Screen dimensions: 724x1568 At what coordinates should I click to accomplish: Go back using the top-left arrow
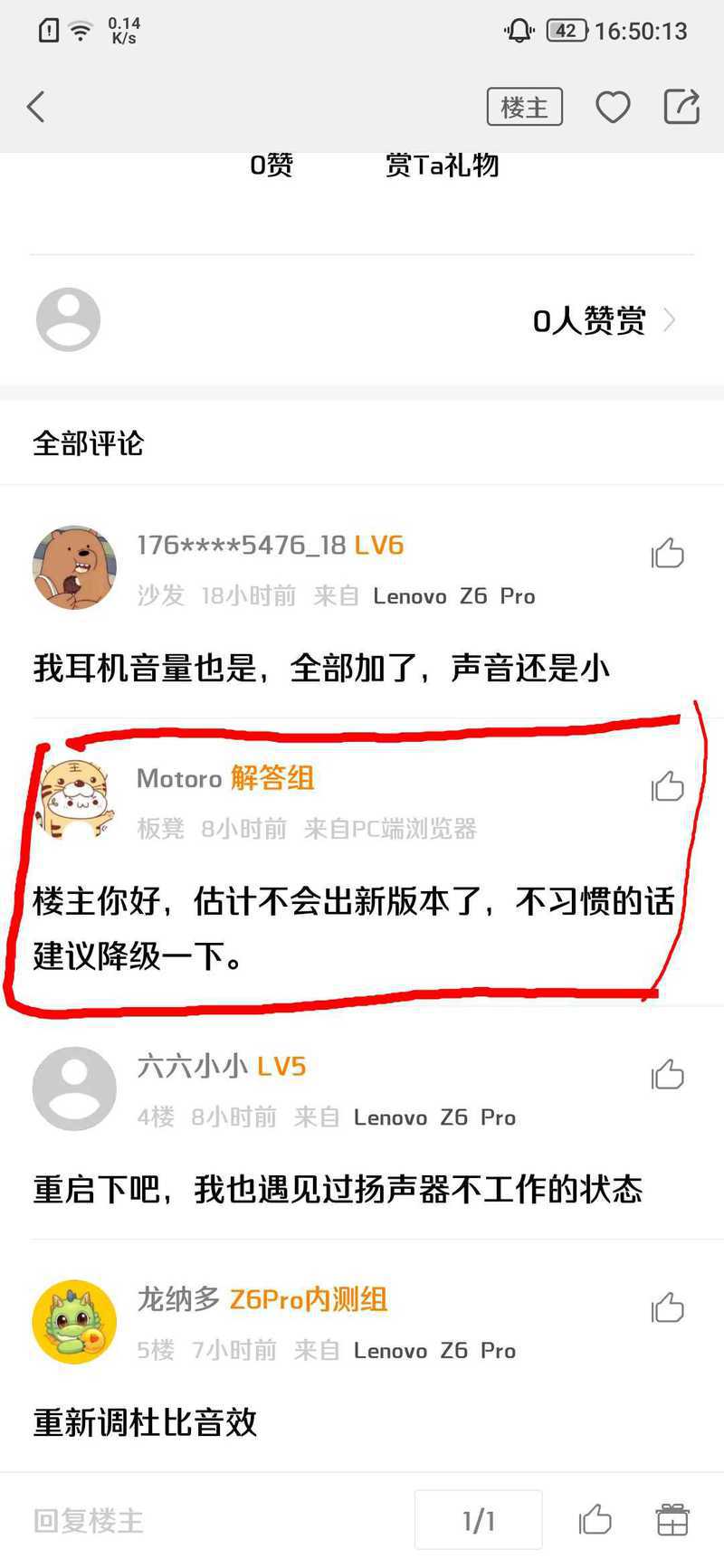(x=36, y=107)
